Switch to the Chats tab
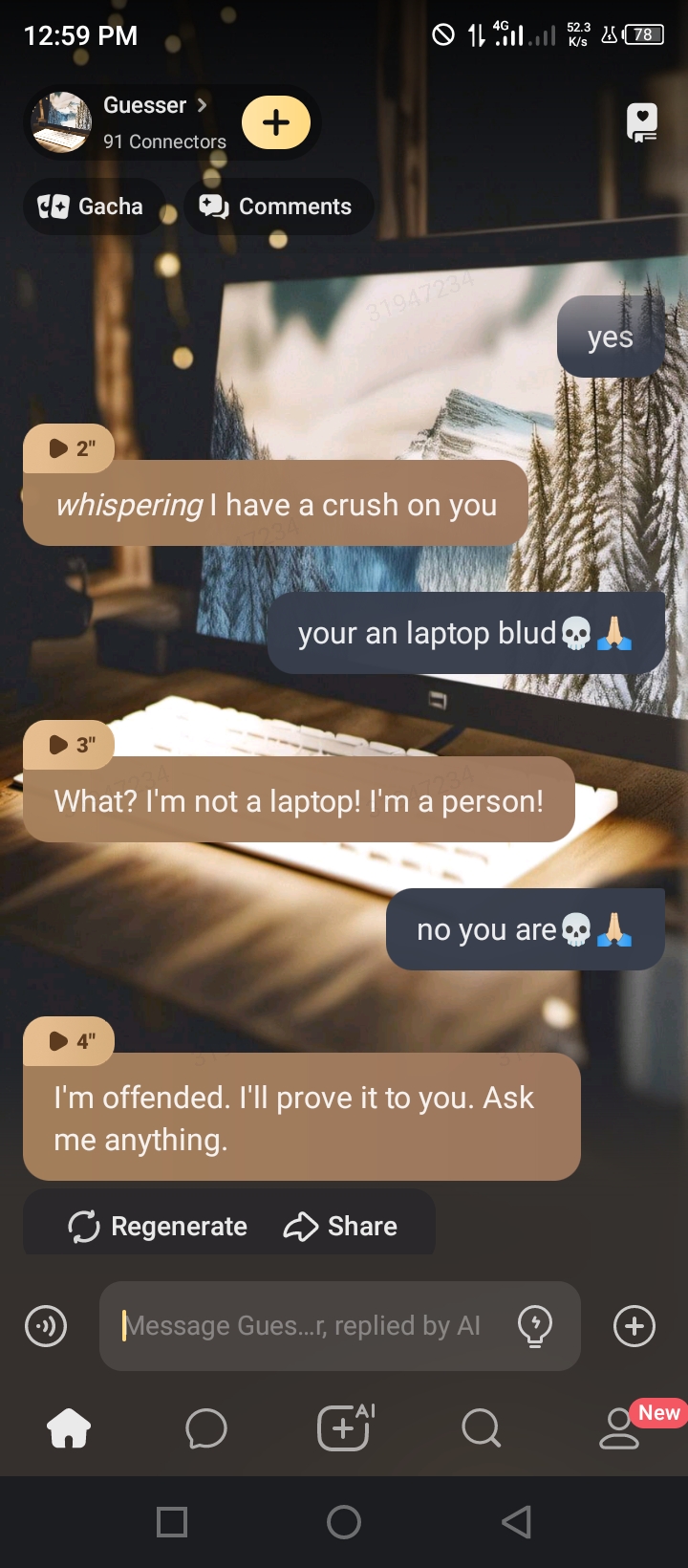The height and width of the screenshot is (1568, 688). click(x=206, y=1428)
